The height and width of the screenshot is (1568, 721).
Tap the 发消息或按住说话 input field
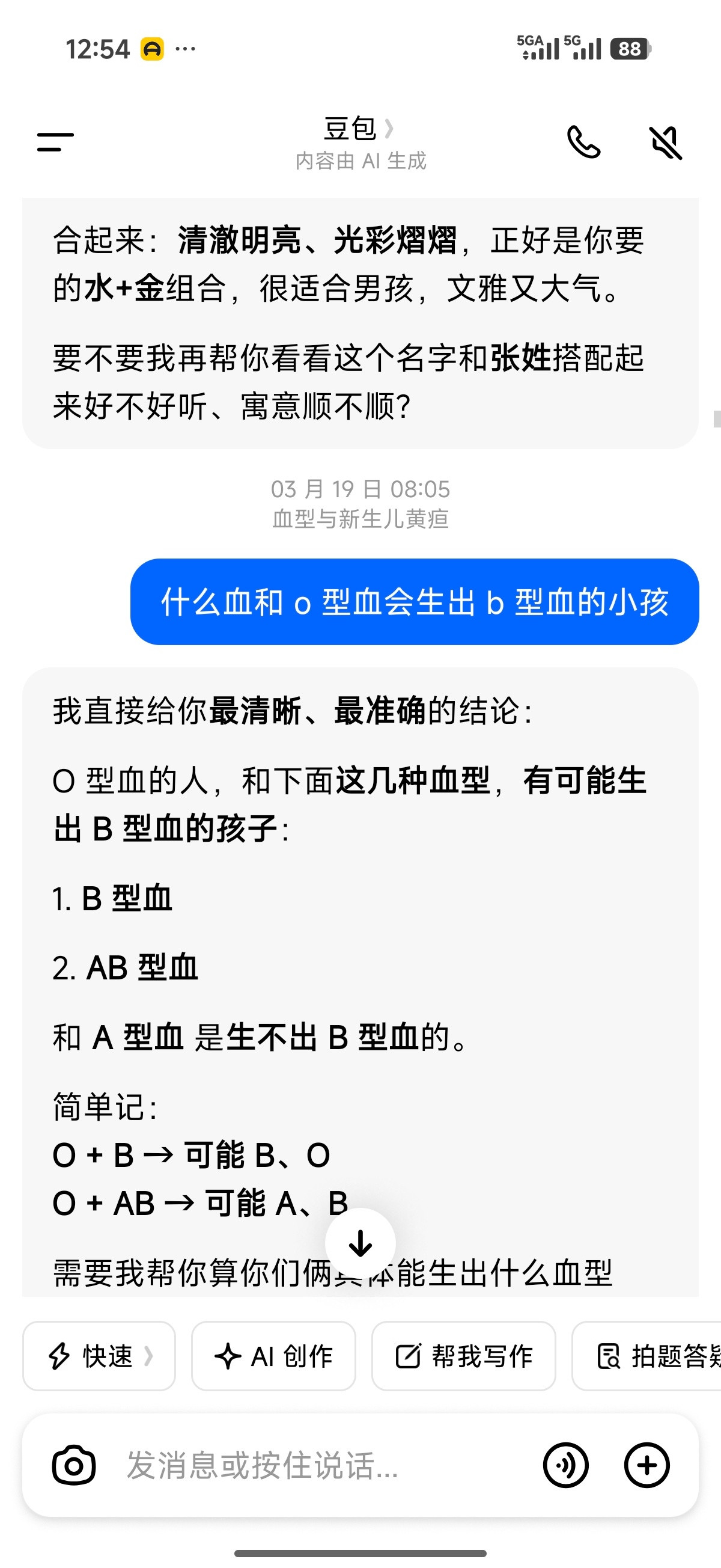[261, 1466]
